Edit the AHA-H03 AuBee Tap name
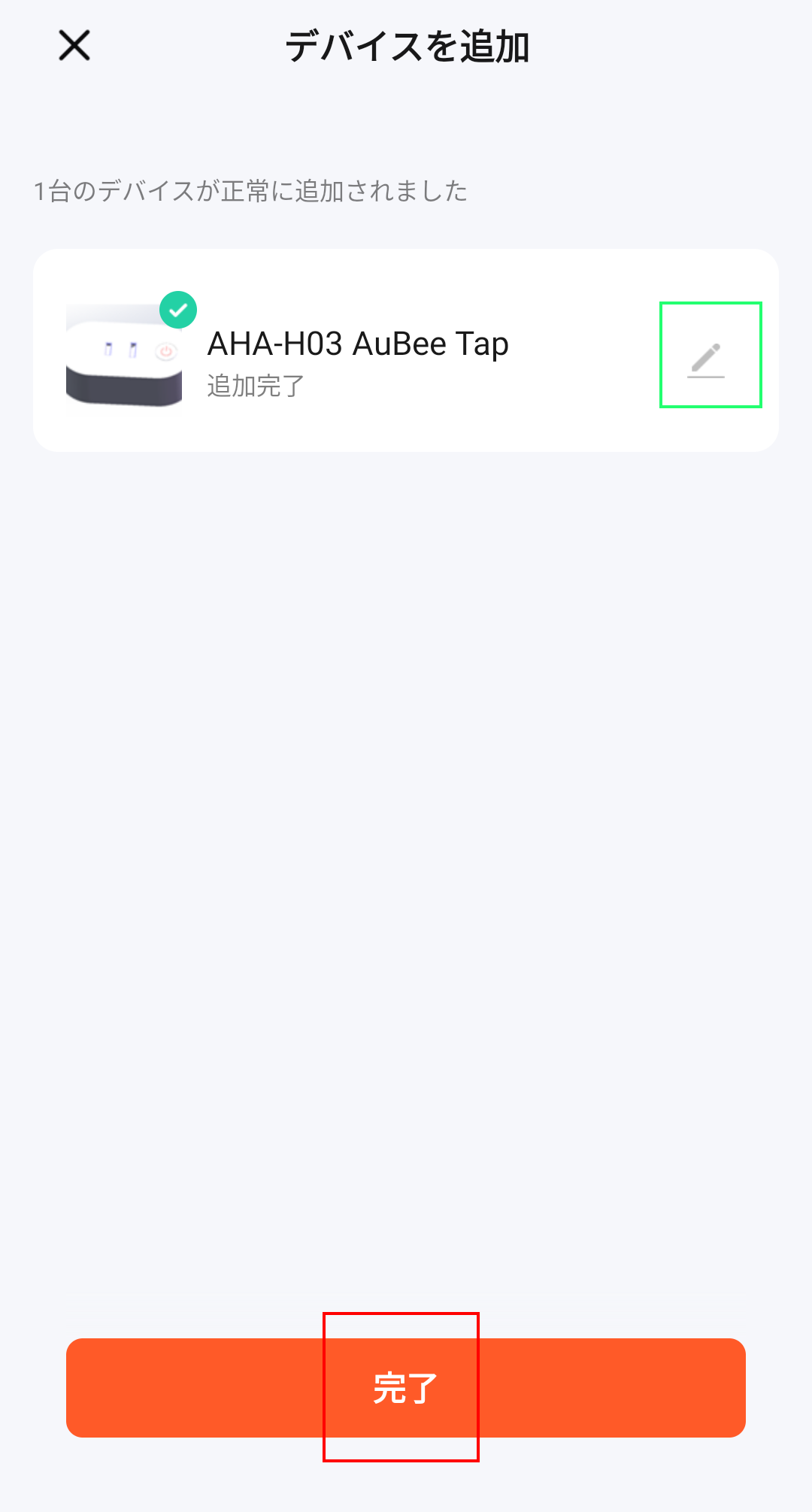 tap(707, 359)
